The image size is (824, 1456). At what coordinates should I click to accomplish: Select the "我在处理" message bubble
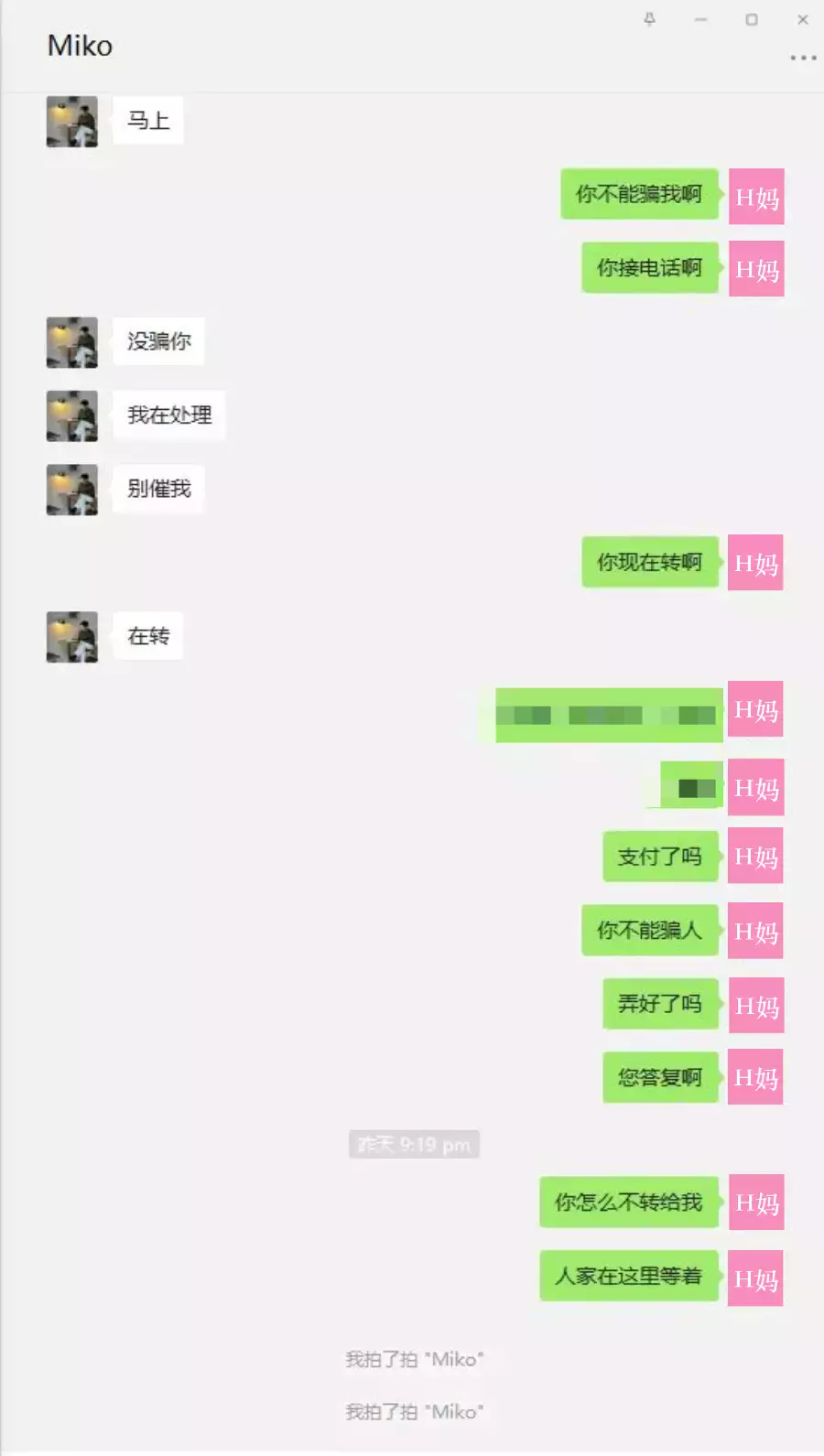(168, 415)
